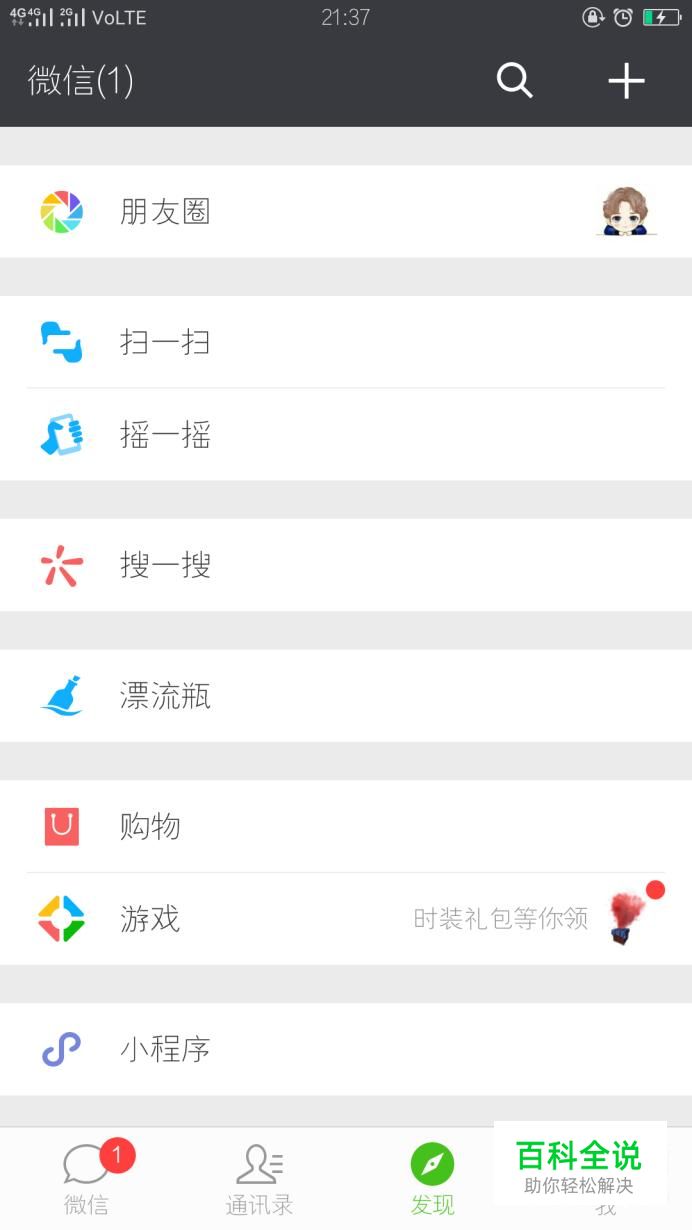Switch to the 通讯录 contacts tab
This screenshot has height=1230, width=692.
260,1180
